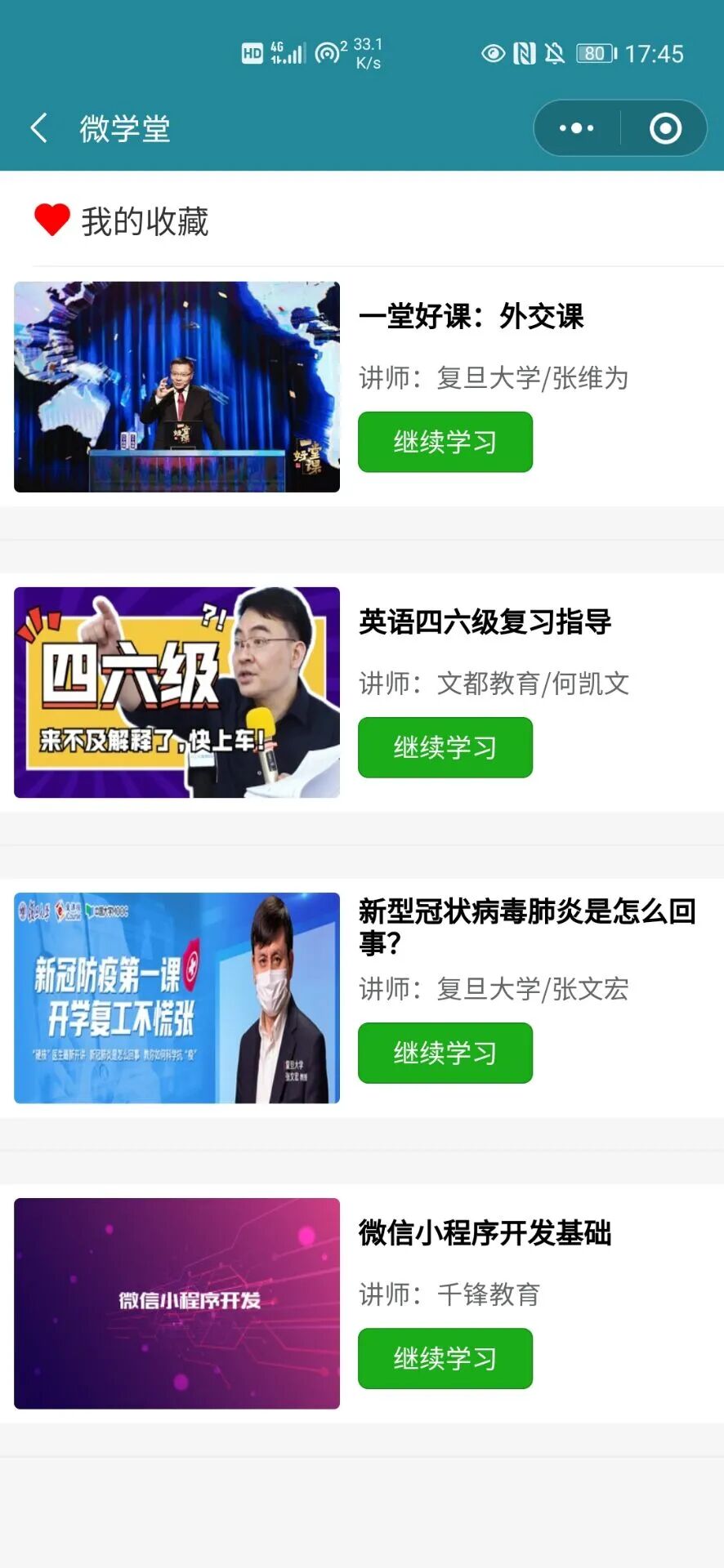View the 新冠防疫第一课 course cover
Screen dimensions: 724x1568
(x=177, y=997)
